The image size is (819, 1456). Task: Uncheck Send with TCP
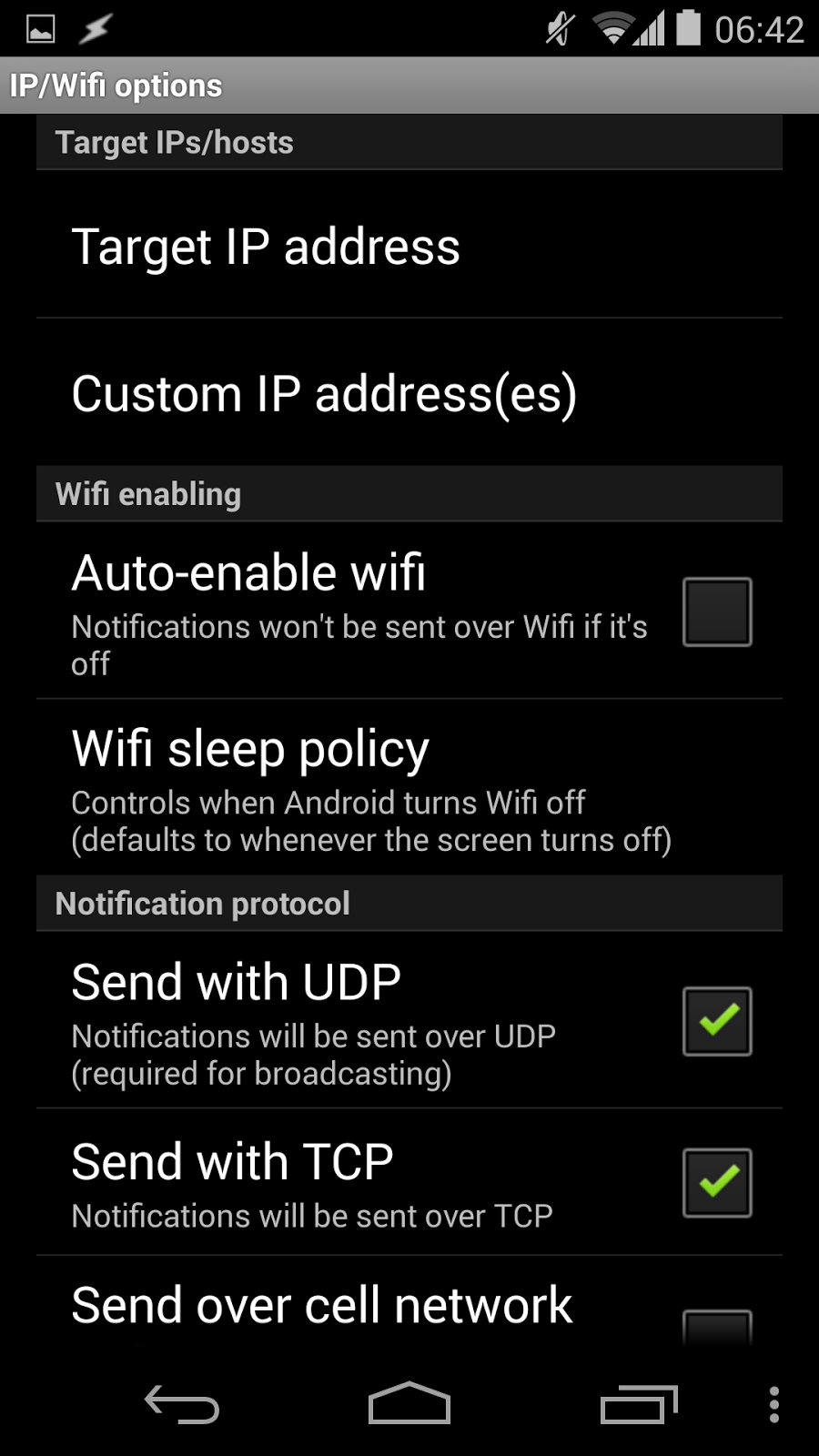click(717, 1182)
